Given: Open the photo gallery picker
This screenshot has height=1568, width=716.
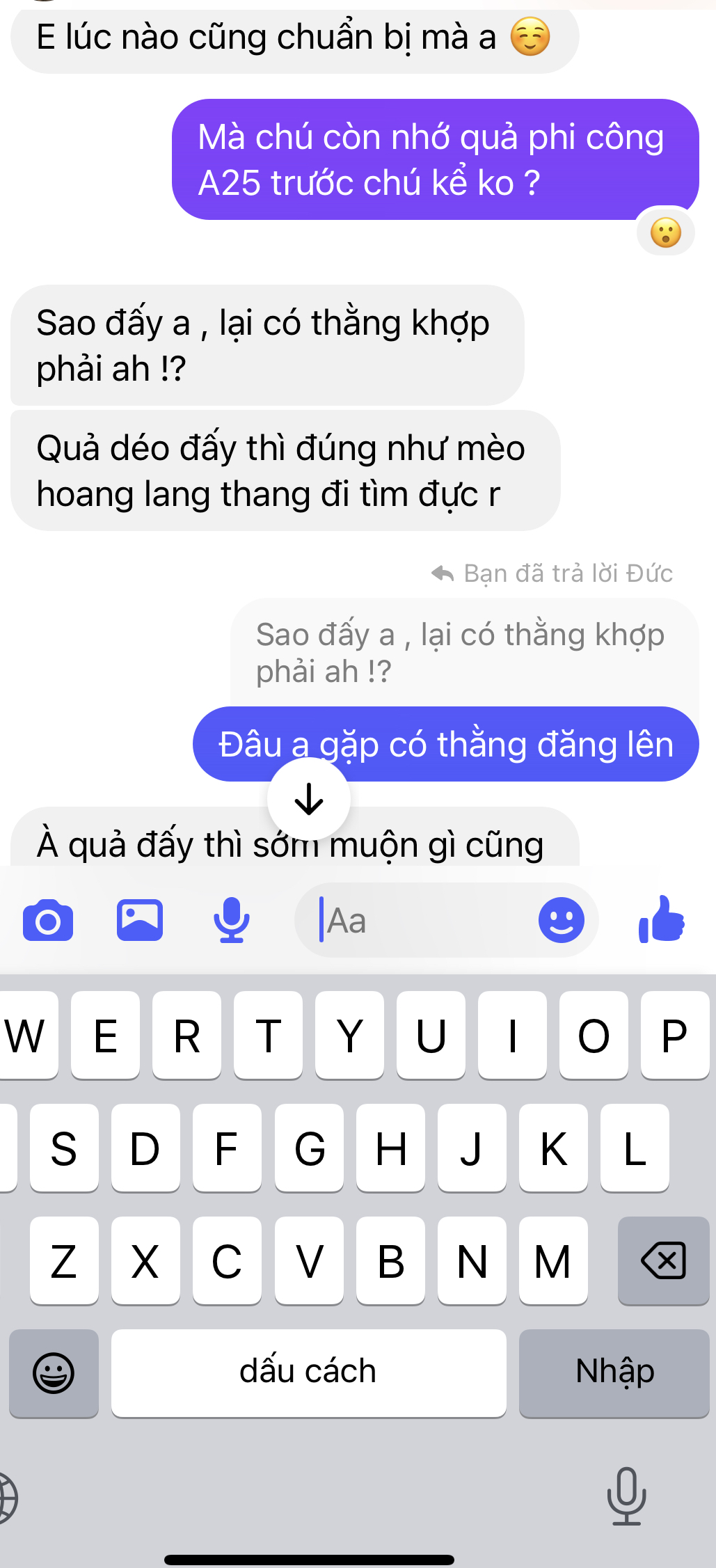Looking at the screenshot, I should [140, 920].
